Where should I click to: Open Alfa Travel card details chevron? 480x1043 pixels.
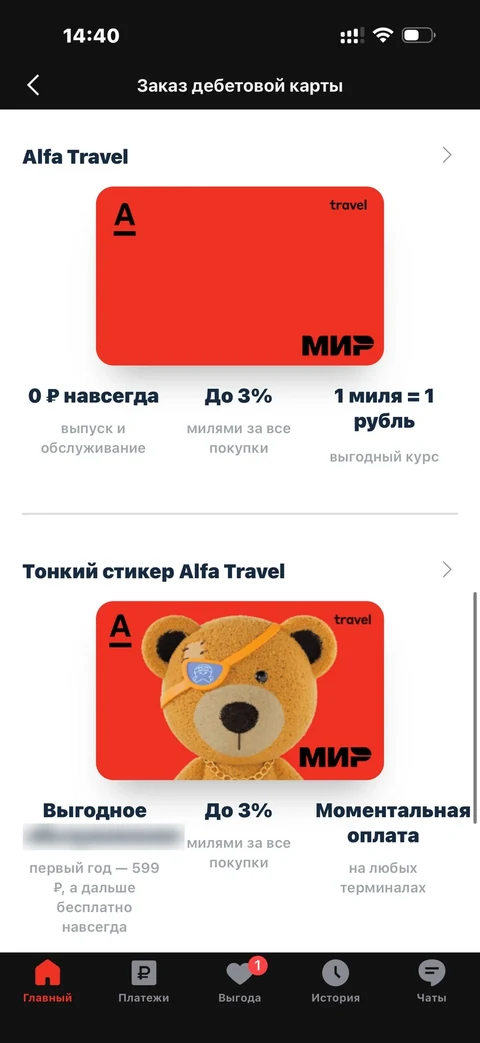click(447, 155)
